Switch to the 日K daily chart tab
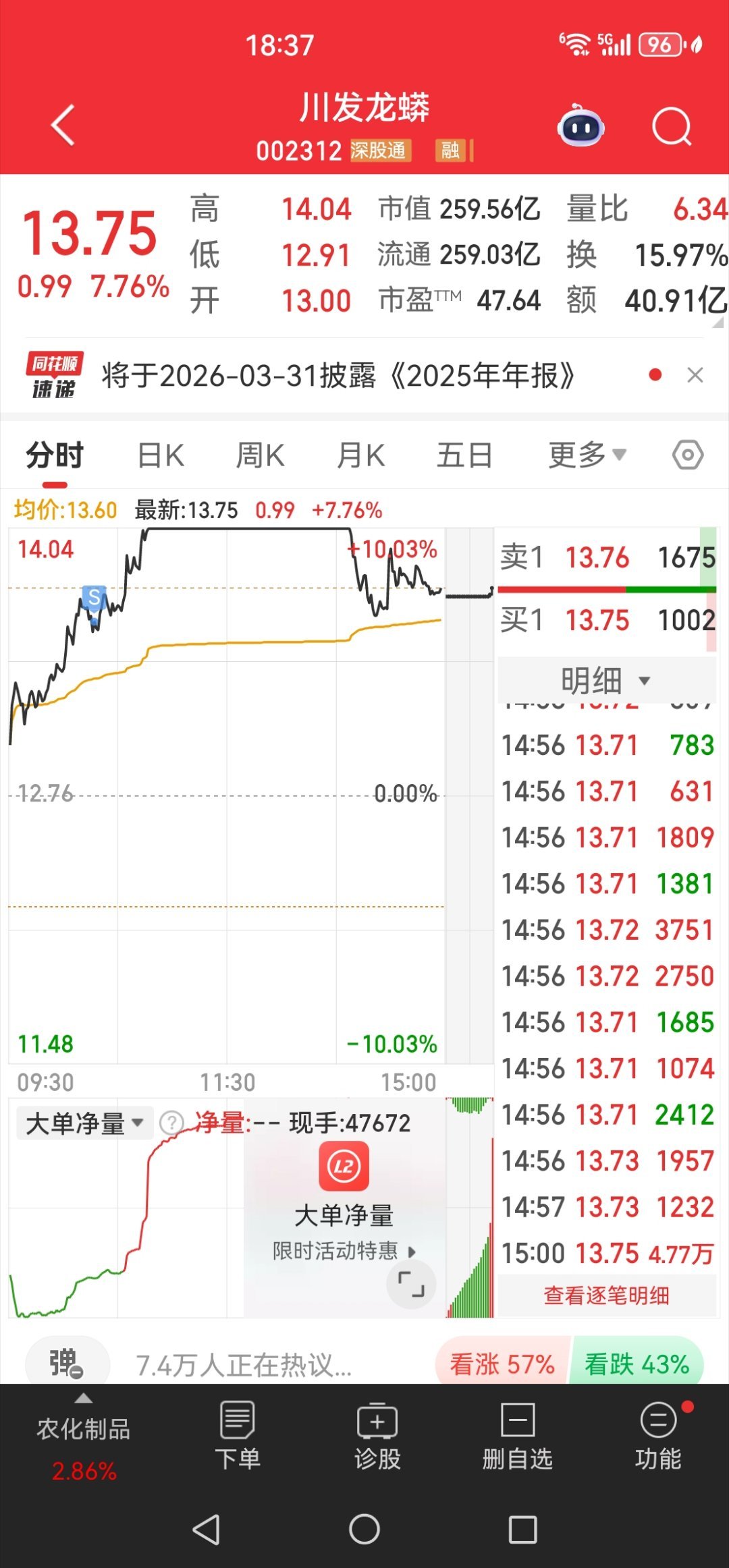This screenshot has width=729, height=1568. [159, 455]
